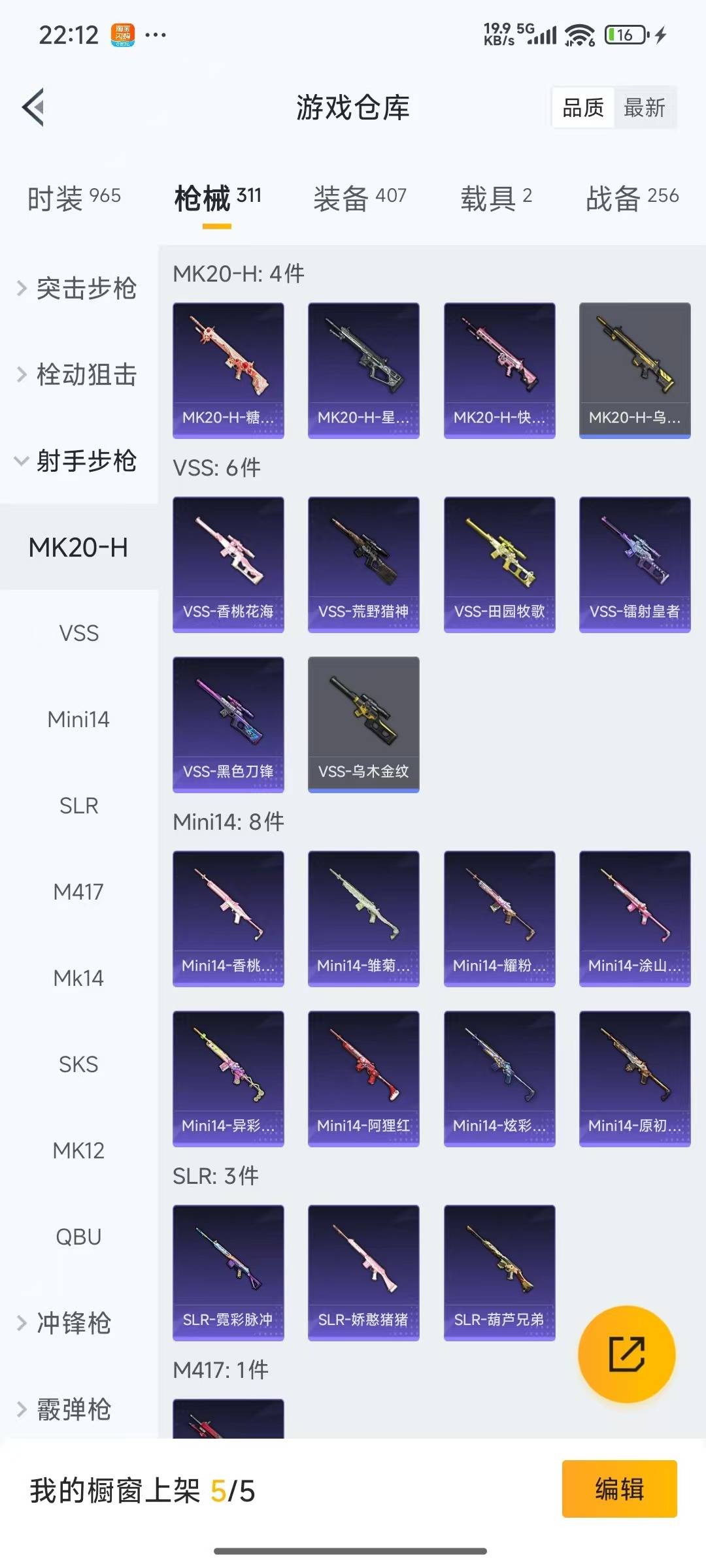Open the VSS-香桃花海 weapon thumbnail
This screenshot has width=706, height=1568.
228,563
